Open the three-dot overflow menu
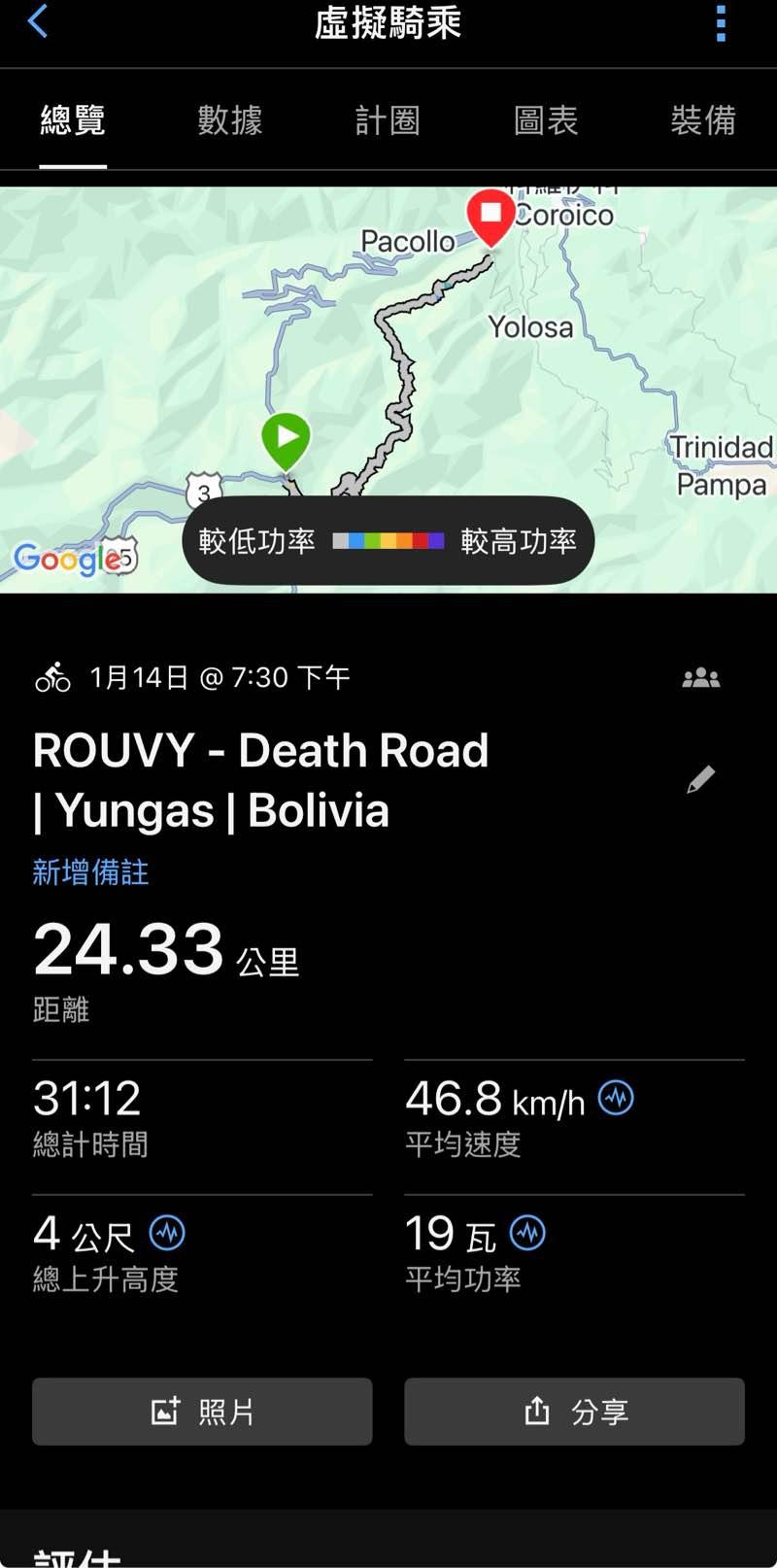Screen dimensions: 777x1568 click(721, 23)
